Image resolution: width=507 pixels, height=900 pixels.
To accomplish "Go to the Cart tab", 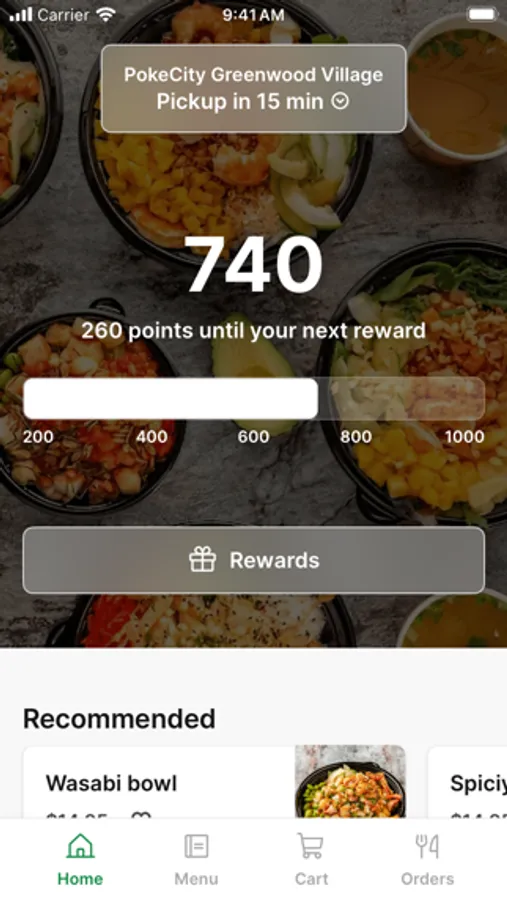I will click(311, 860).
